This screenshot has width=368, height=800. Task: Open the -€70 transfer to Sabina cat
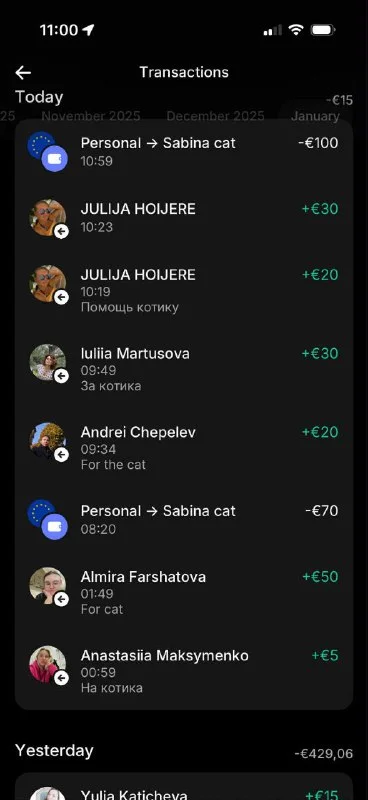click(184, 519)
